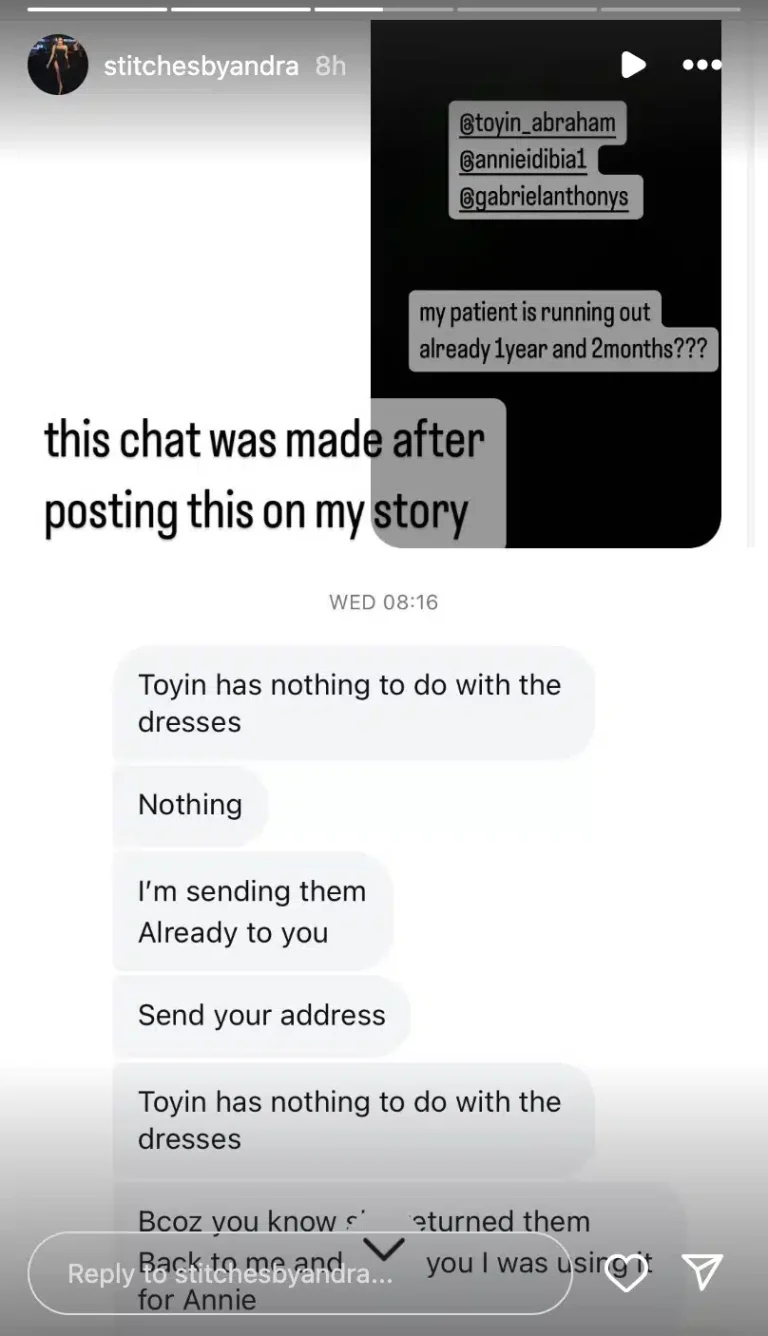The width and height of the screenshot is (768, 1336).
Task: Open the story overflow menu
Action: (701, 65)
